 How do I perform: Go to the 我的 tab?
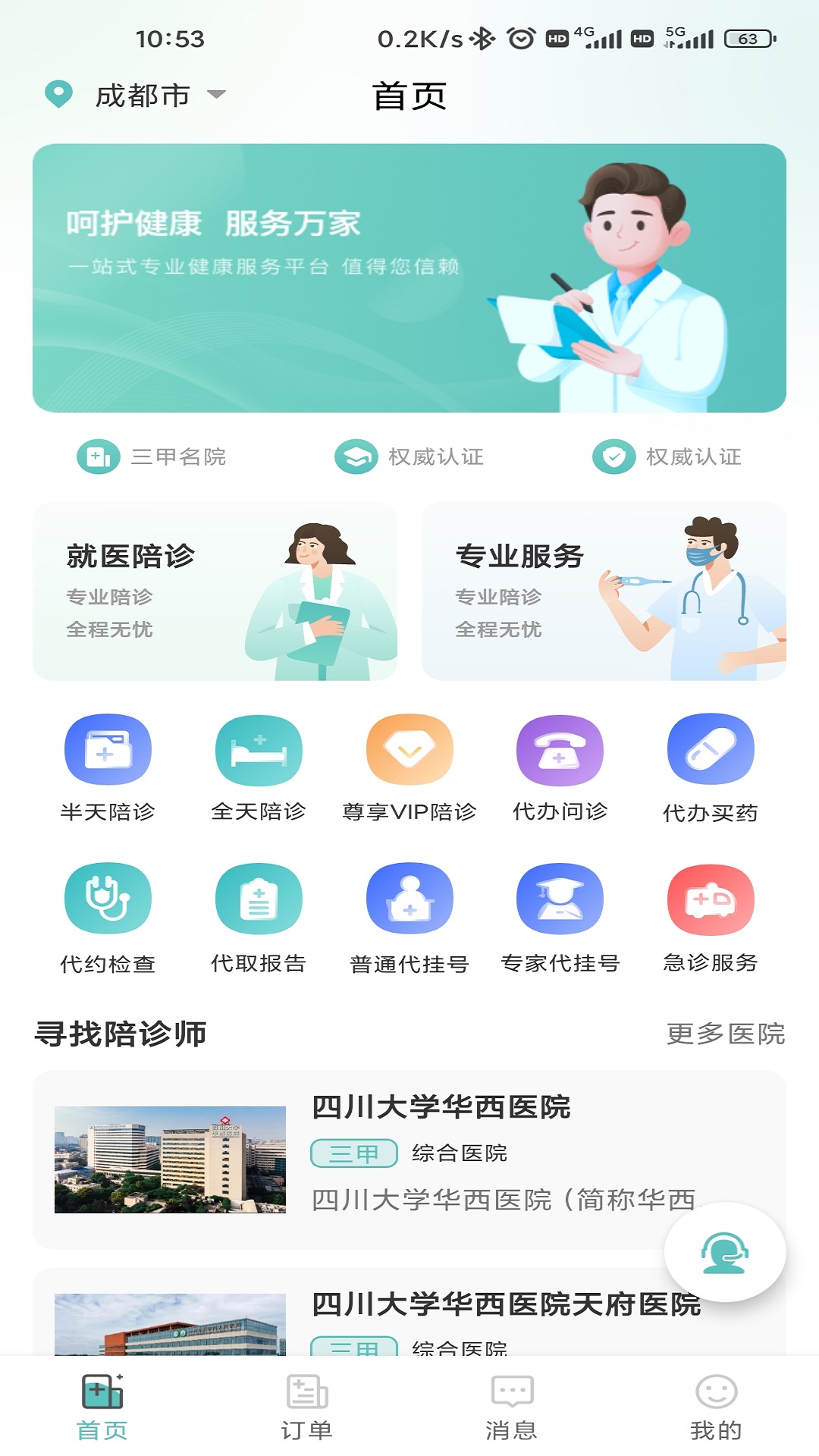click(716, 1407)
